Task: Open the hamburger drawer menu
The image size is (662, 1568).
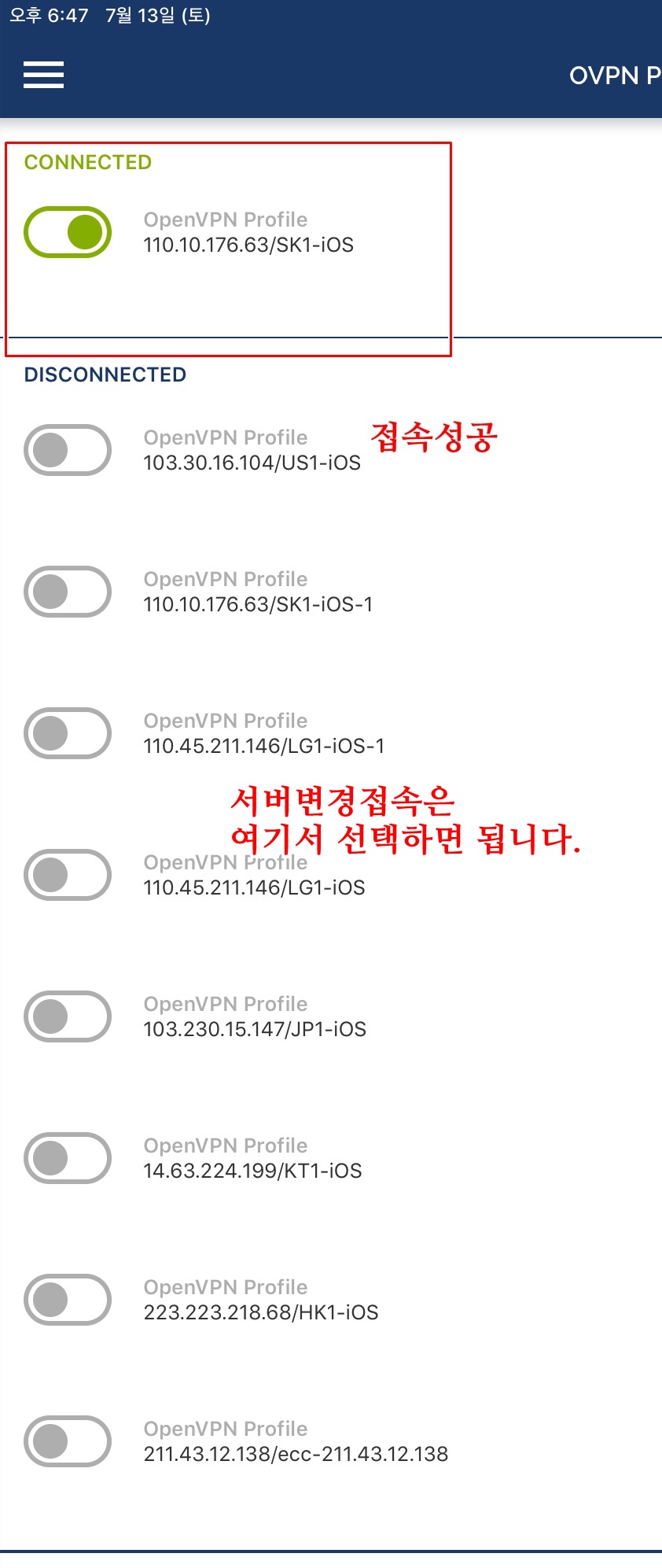Action: (x=43, y=75)
